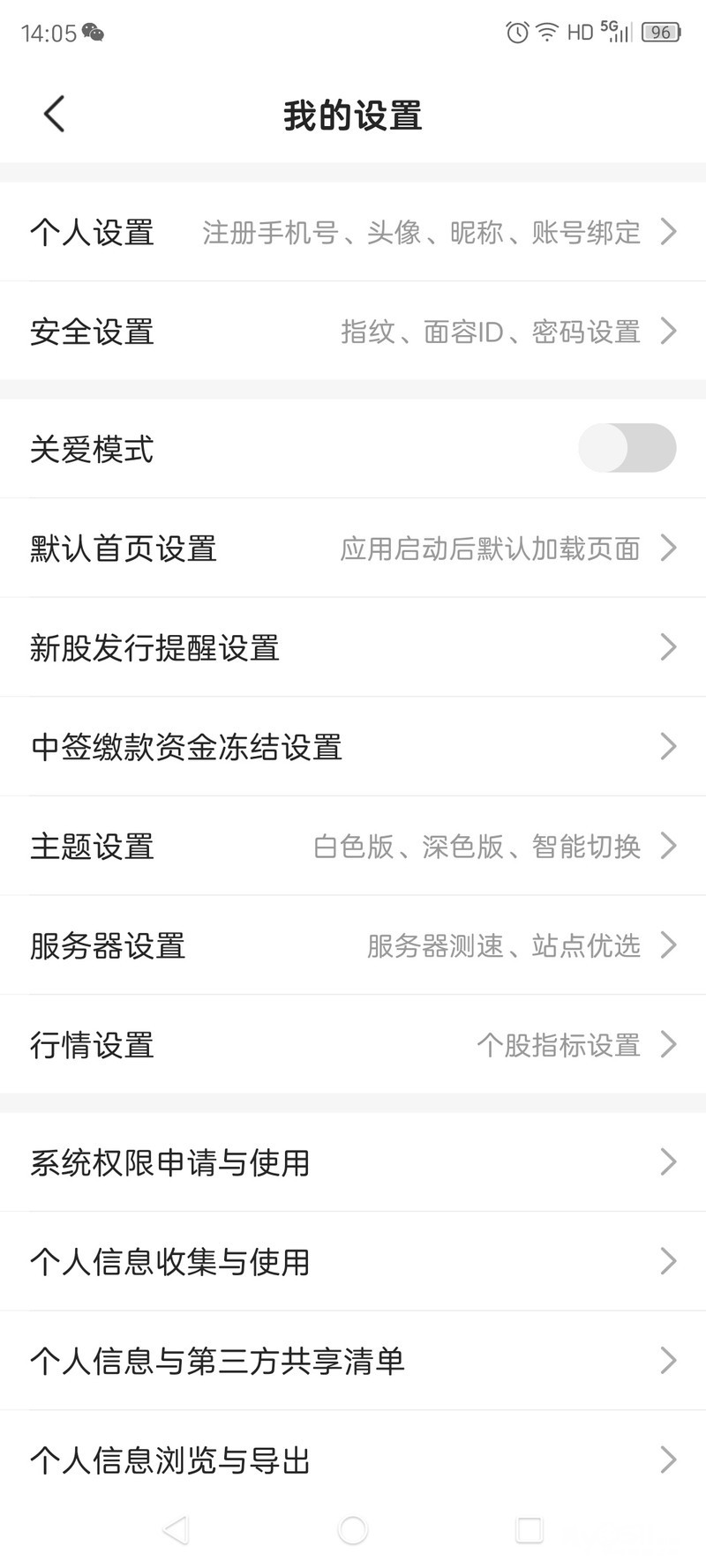The width and height of the screenshot is (706, 1568).
Task: Tap the system home button
Action: (x=353, y=1530)
